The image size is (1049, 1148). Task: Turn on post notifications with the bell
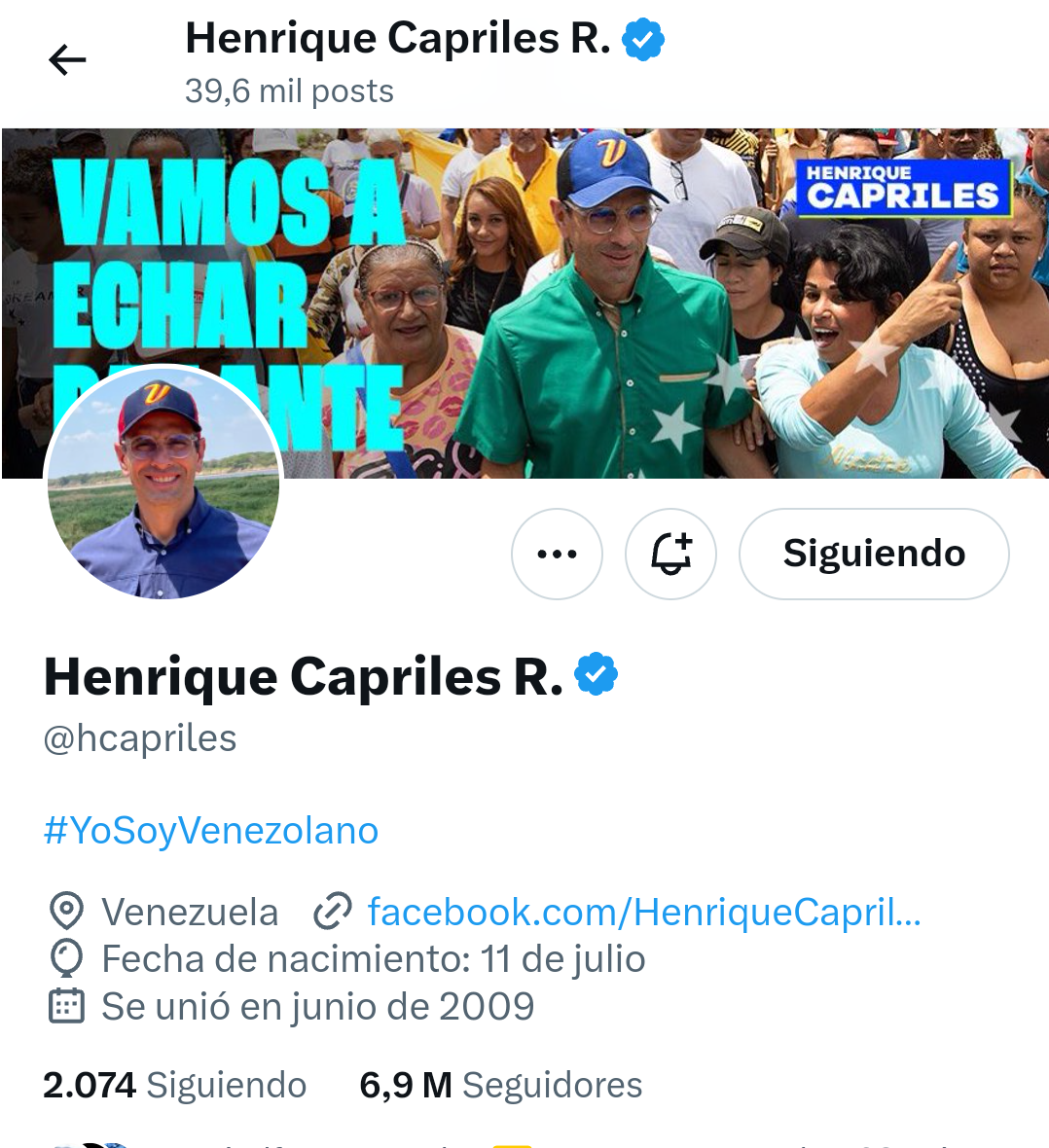point(670,554)
